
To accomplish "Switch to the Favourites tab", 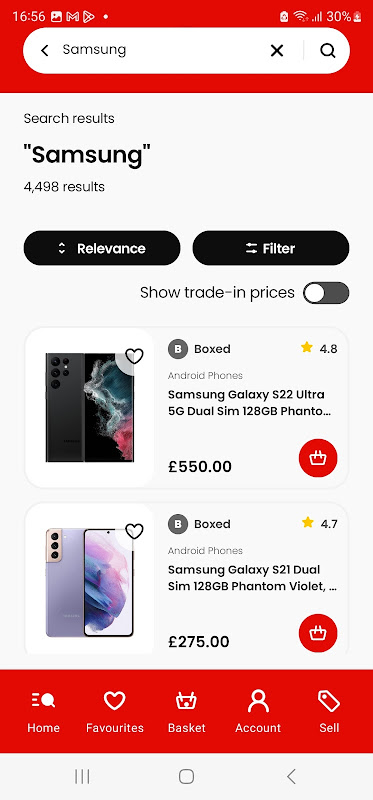I will (115, 711).
